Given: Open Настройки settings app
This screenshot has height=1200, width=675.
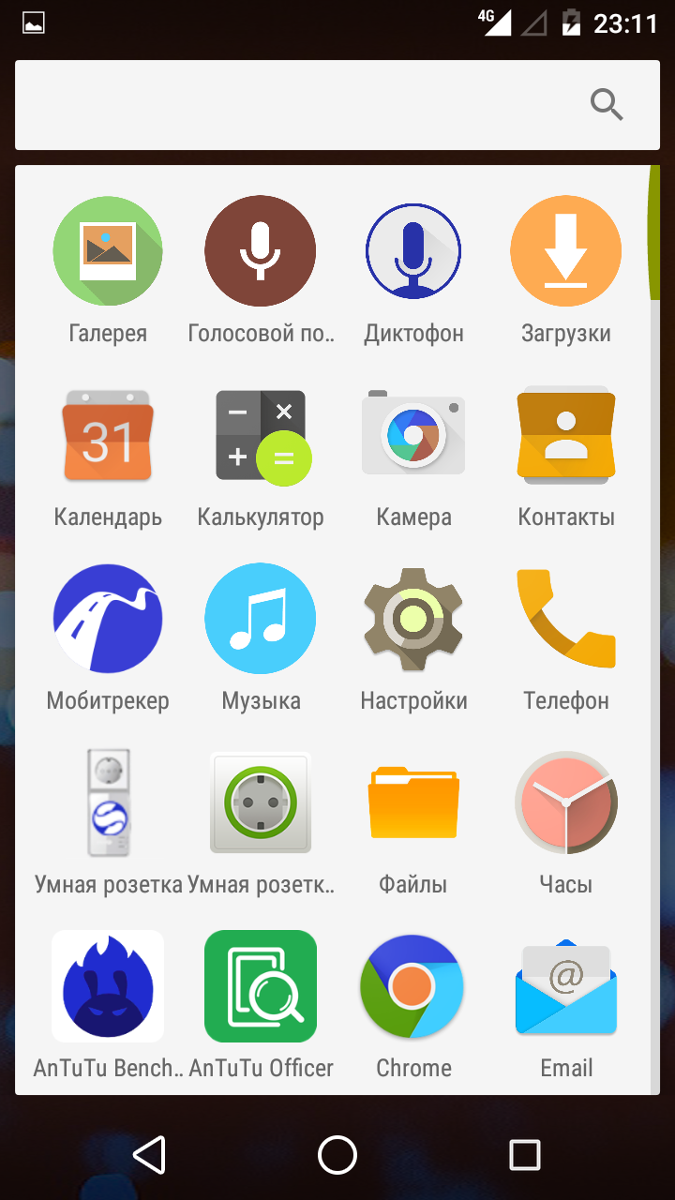Looking at the screenshot, I should [413, 618].
